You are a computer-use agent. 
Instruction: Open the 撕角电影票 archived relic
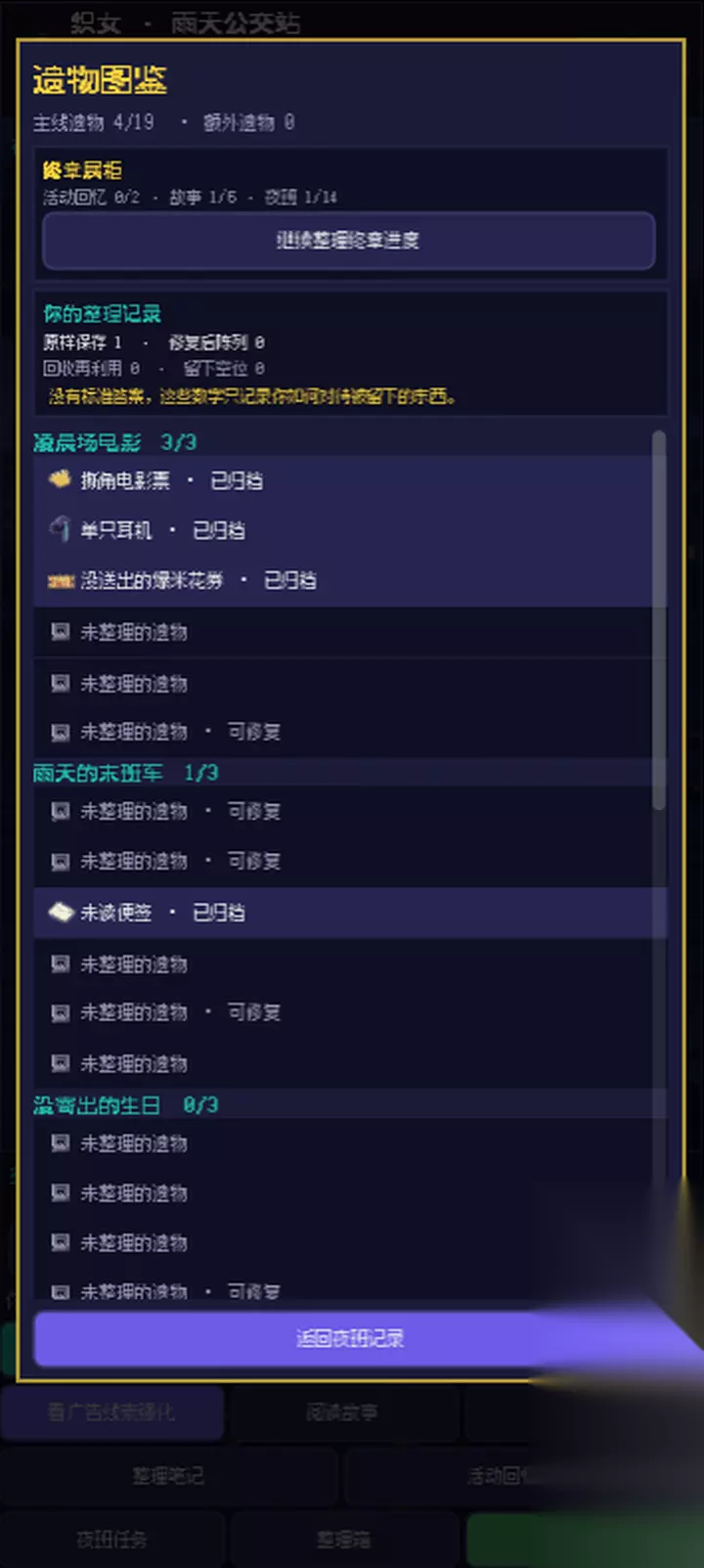pyautogui.click(x=350, y=480)
